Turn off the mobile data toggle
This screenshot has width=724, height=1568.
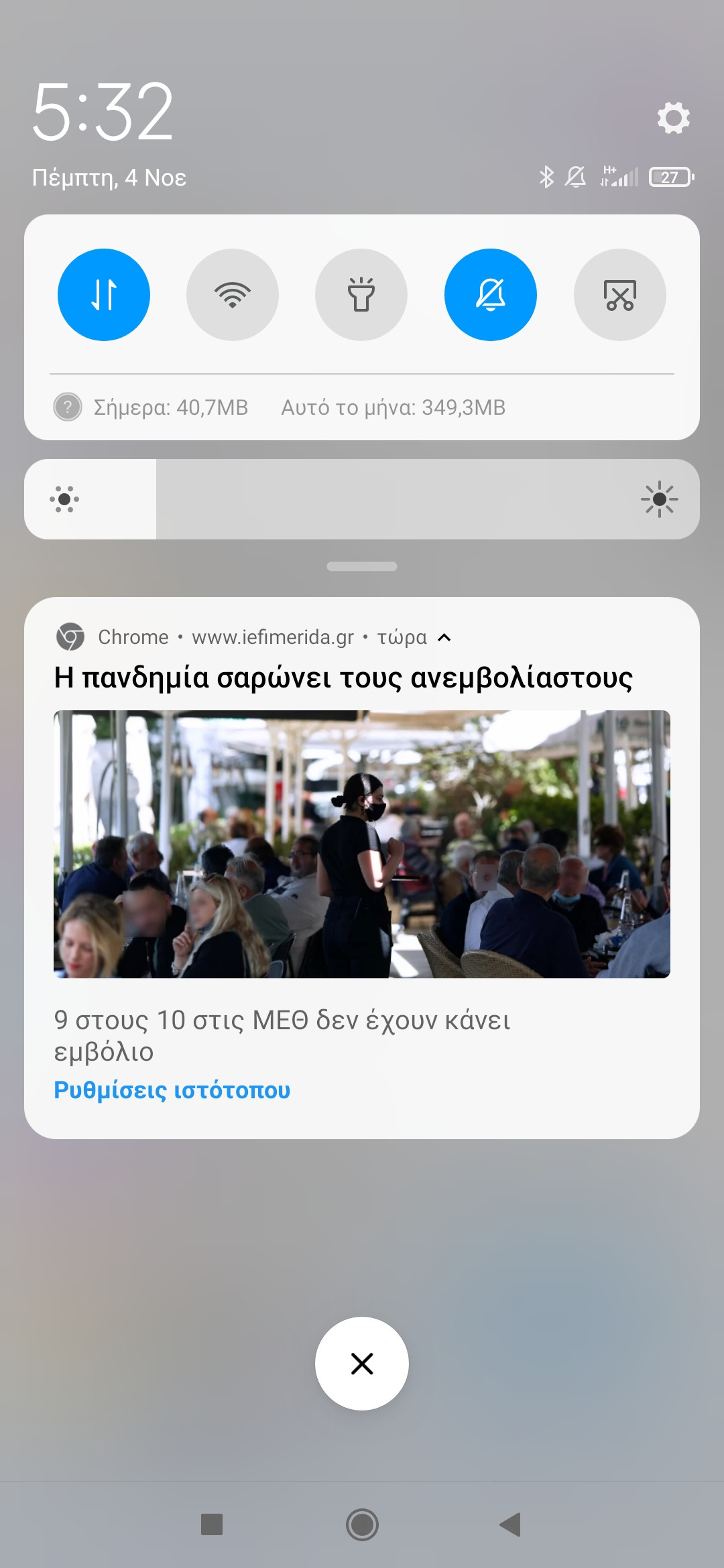(104, 295)
